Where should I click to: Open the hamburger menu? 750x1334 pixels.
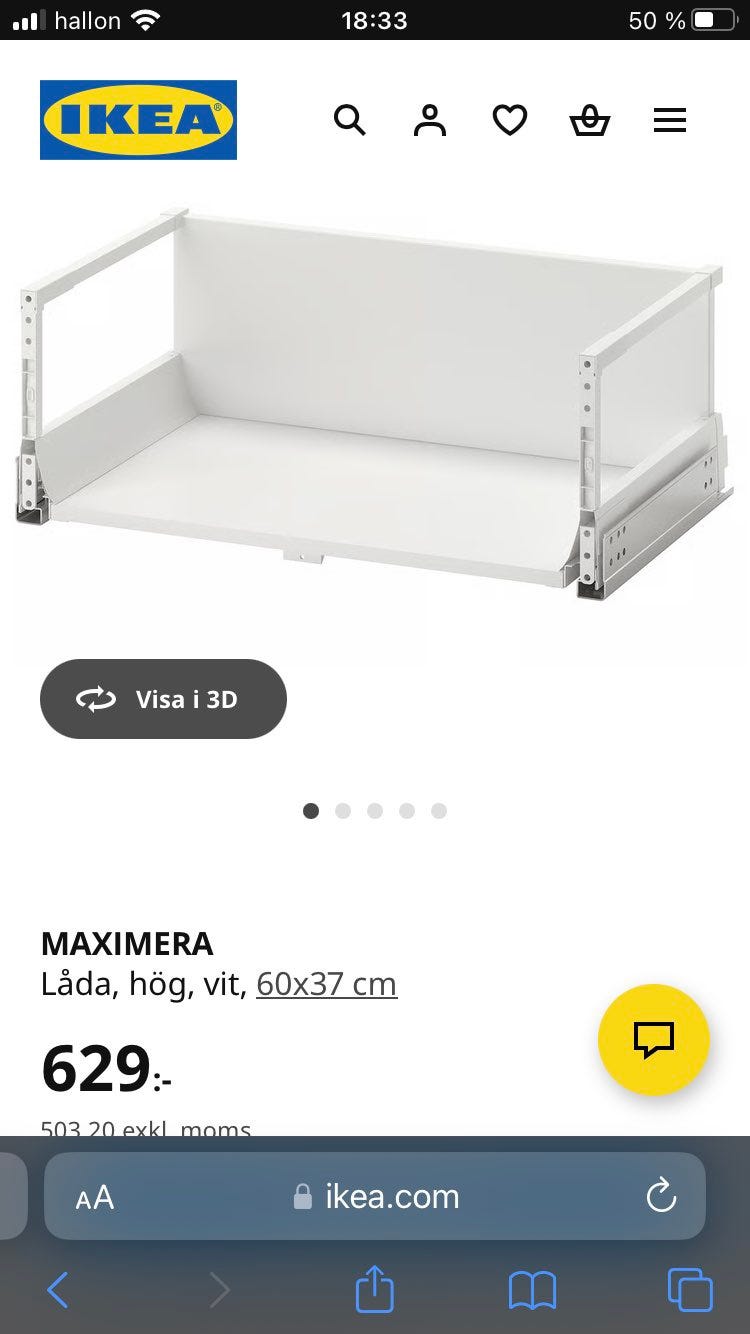[669, 121]
